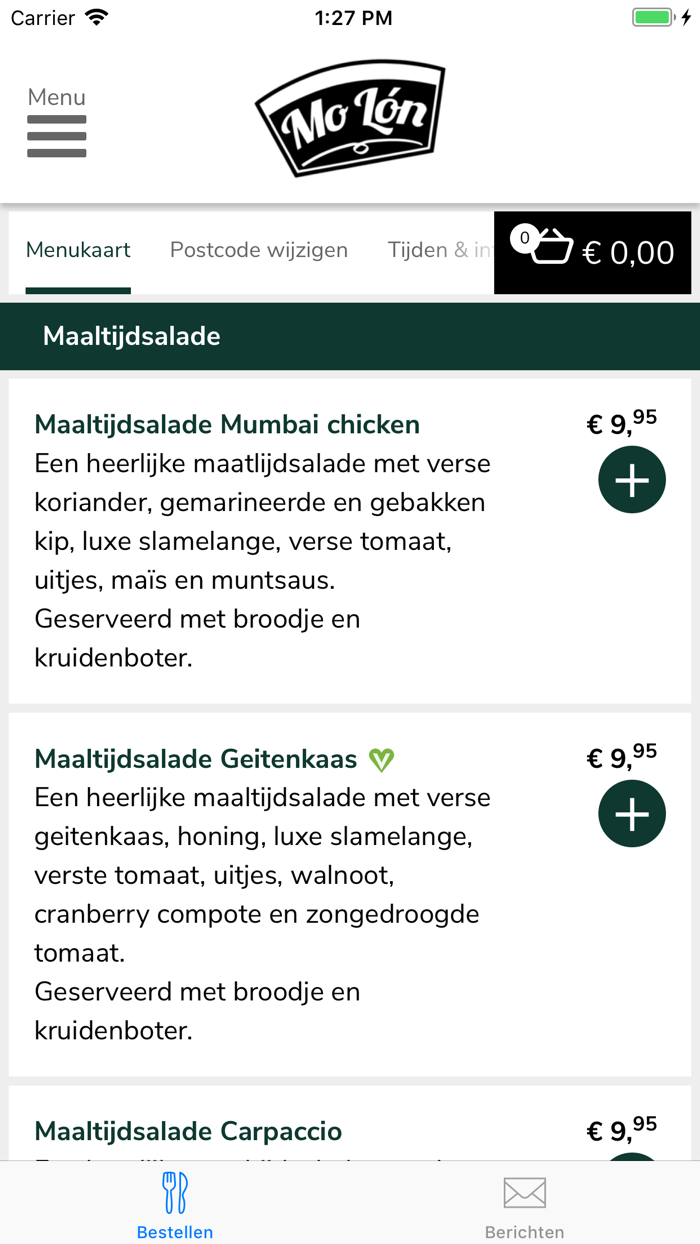700x1244 pixels.
Task: Open the Tijden & info tab
Action: pos(440,250)
